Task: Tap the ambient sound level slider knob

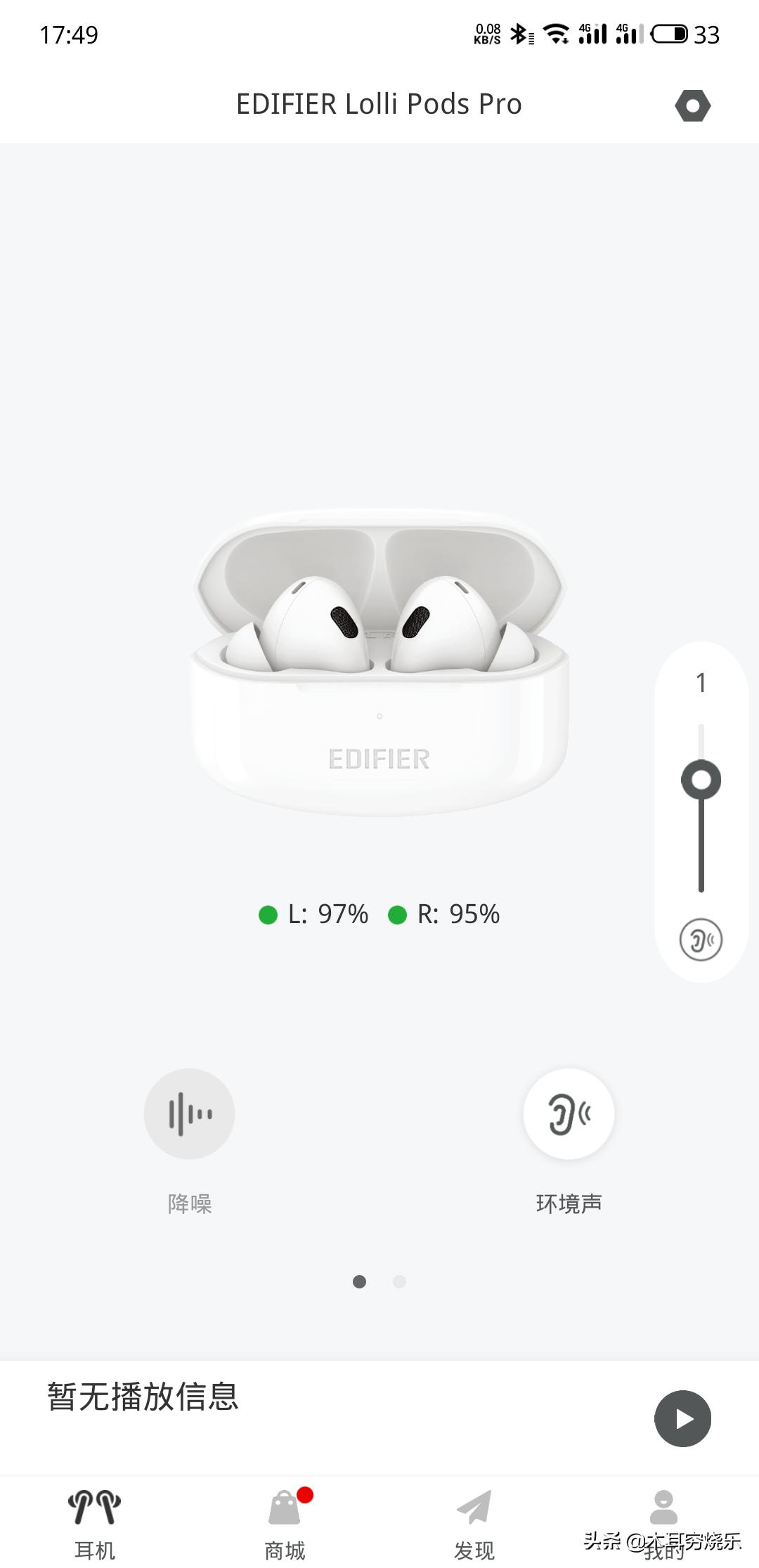Action: click(x=701, y=780)
